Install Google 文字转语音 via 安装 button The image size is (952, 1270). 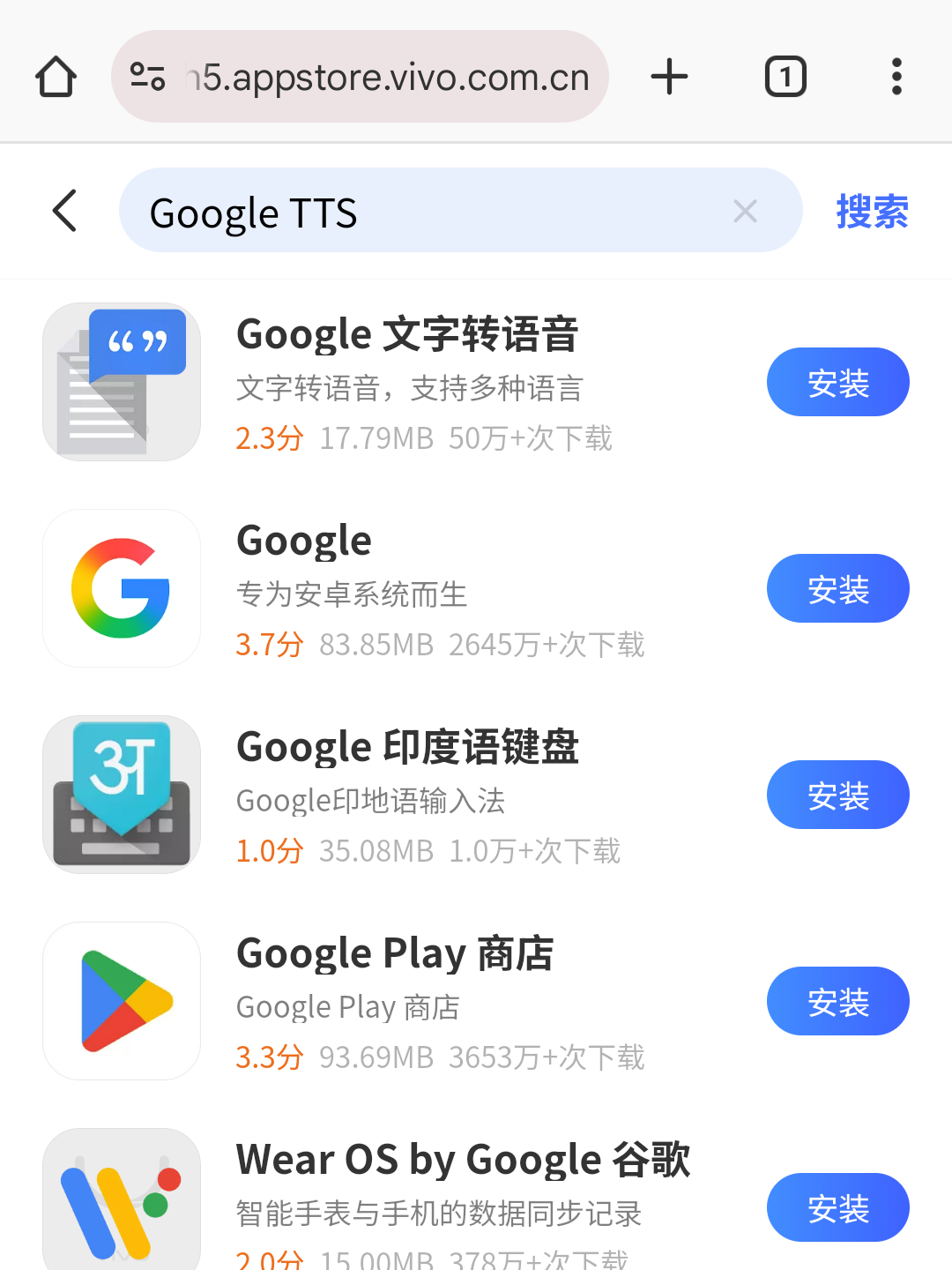(837, 381)
